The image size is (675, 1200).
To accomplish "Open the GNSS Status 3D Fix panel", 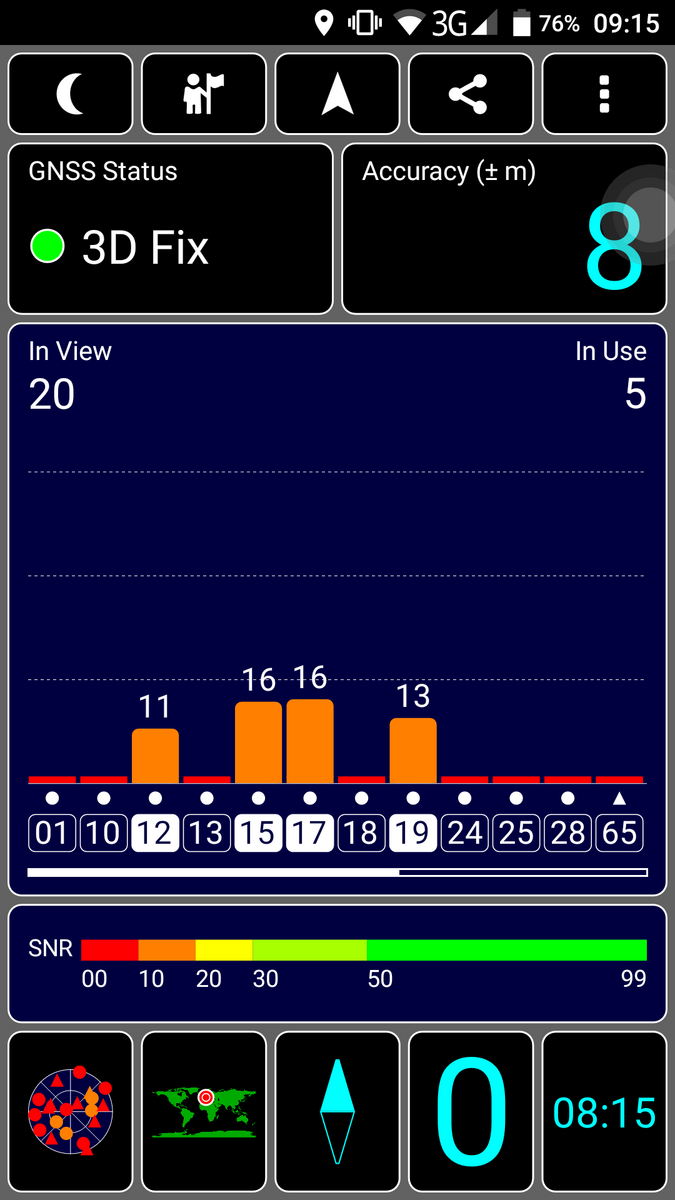I will click(x=170, y=229).
